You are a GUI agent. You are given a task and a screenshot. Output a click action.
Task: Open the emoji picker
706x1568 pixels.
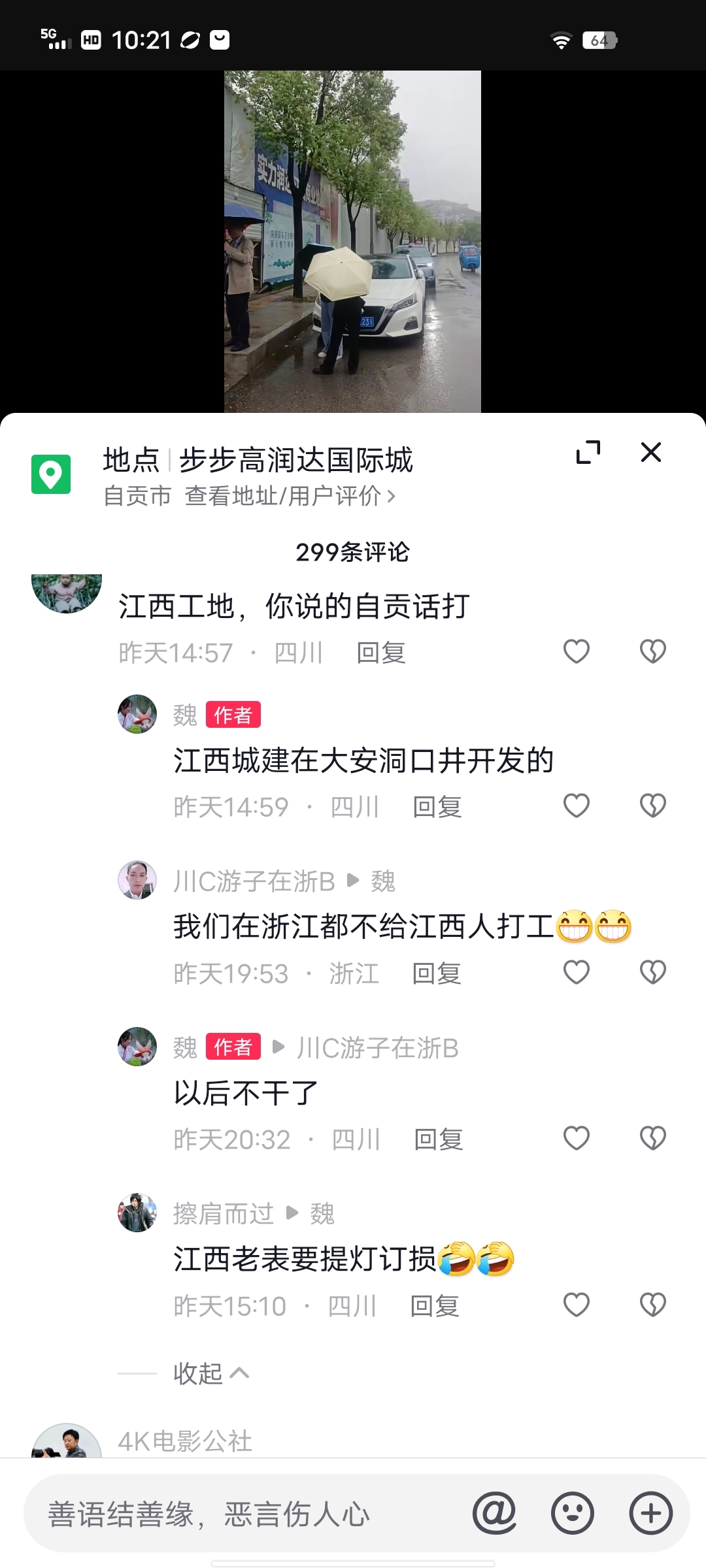[x=573, y=1513]
